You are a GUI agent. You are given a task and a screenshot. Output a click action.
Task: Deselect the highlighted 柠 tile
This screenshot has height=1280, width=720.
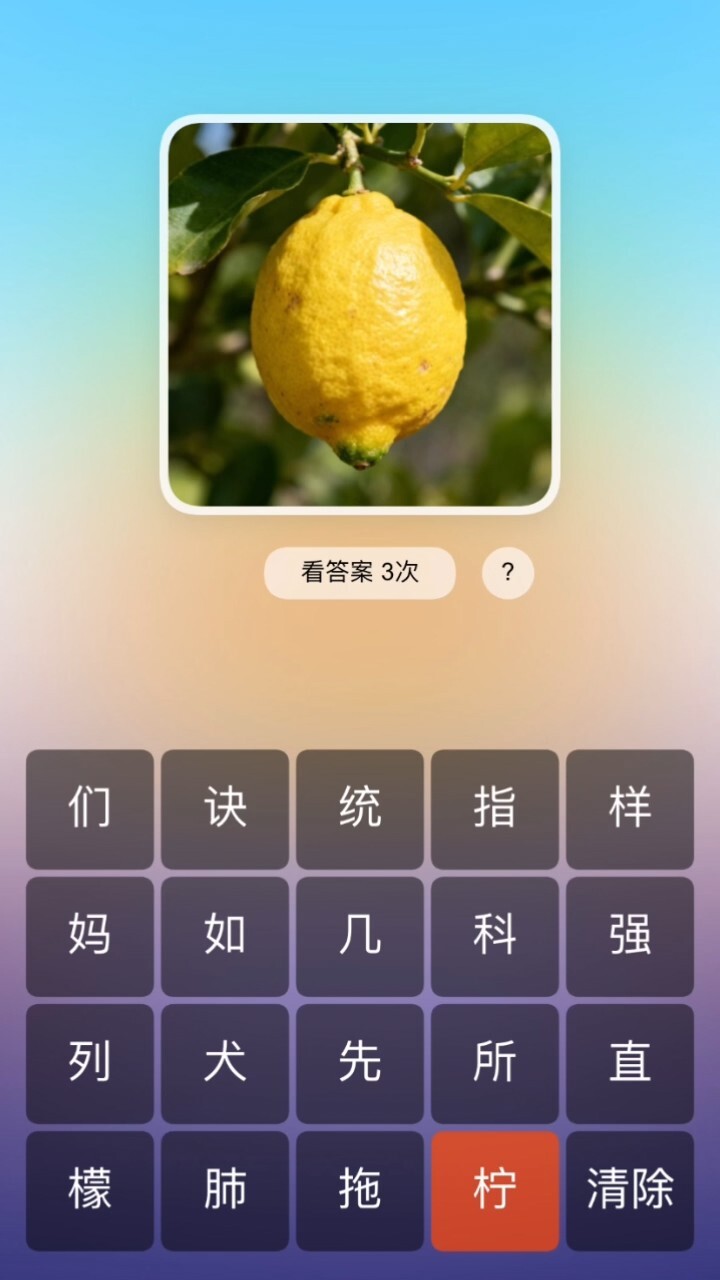495,1191
